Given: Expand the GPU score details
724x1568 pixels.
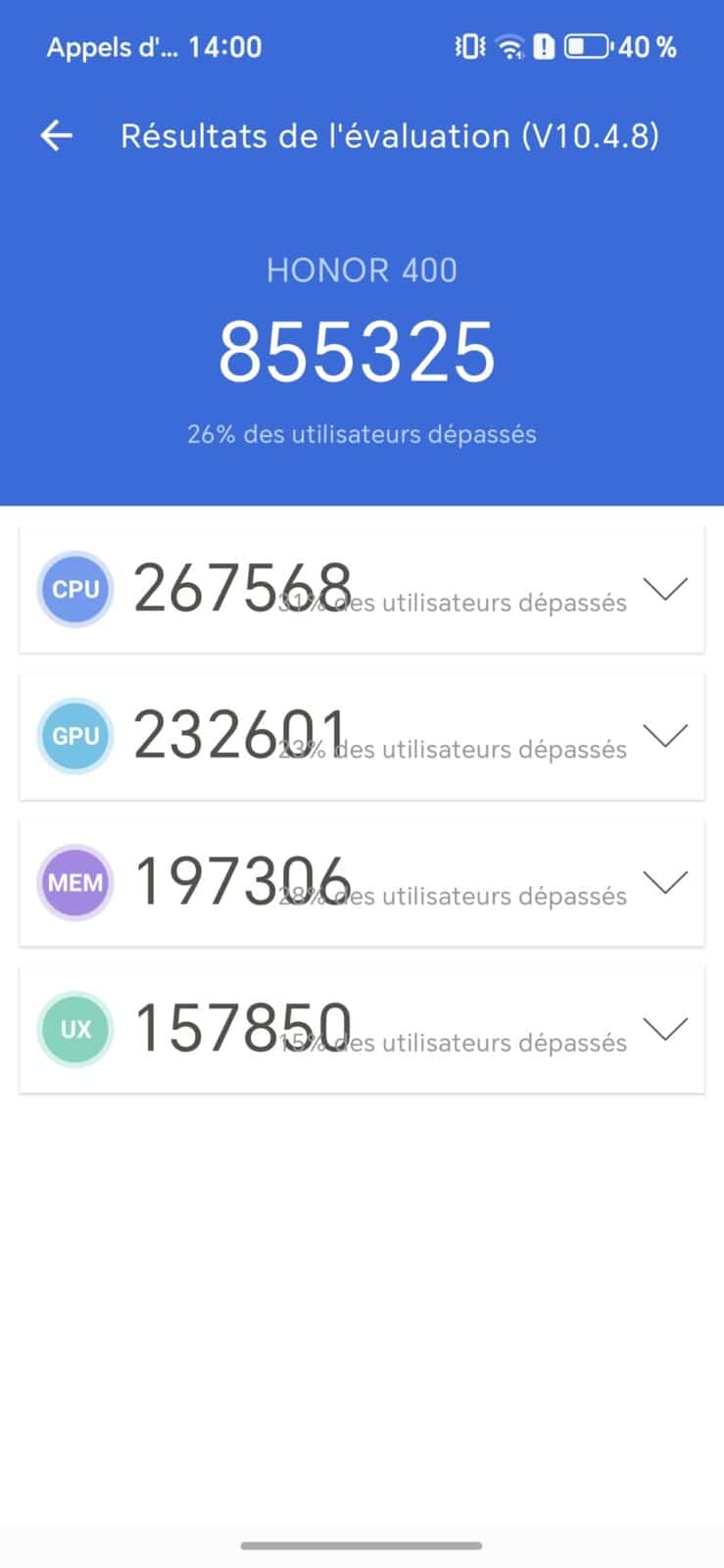Looking at the screenshot, I should pos(665,736).
